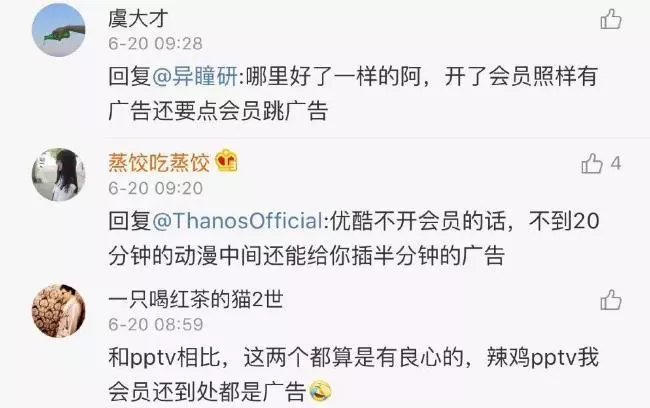The image size is (650, 408).
Task: Like 一只喝红茶的猫2世's comment
Action: click(x=609, y=301)
